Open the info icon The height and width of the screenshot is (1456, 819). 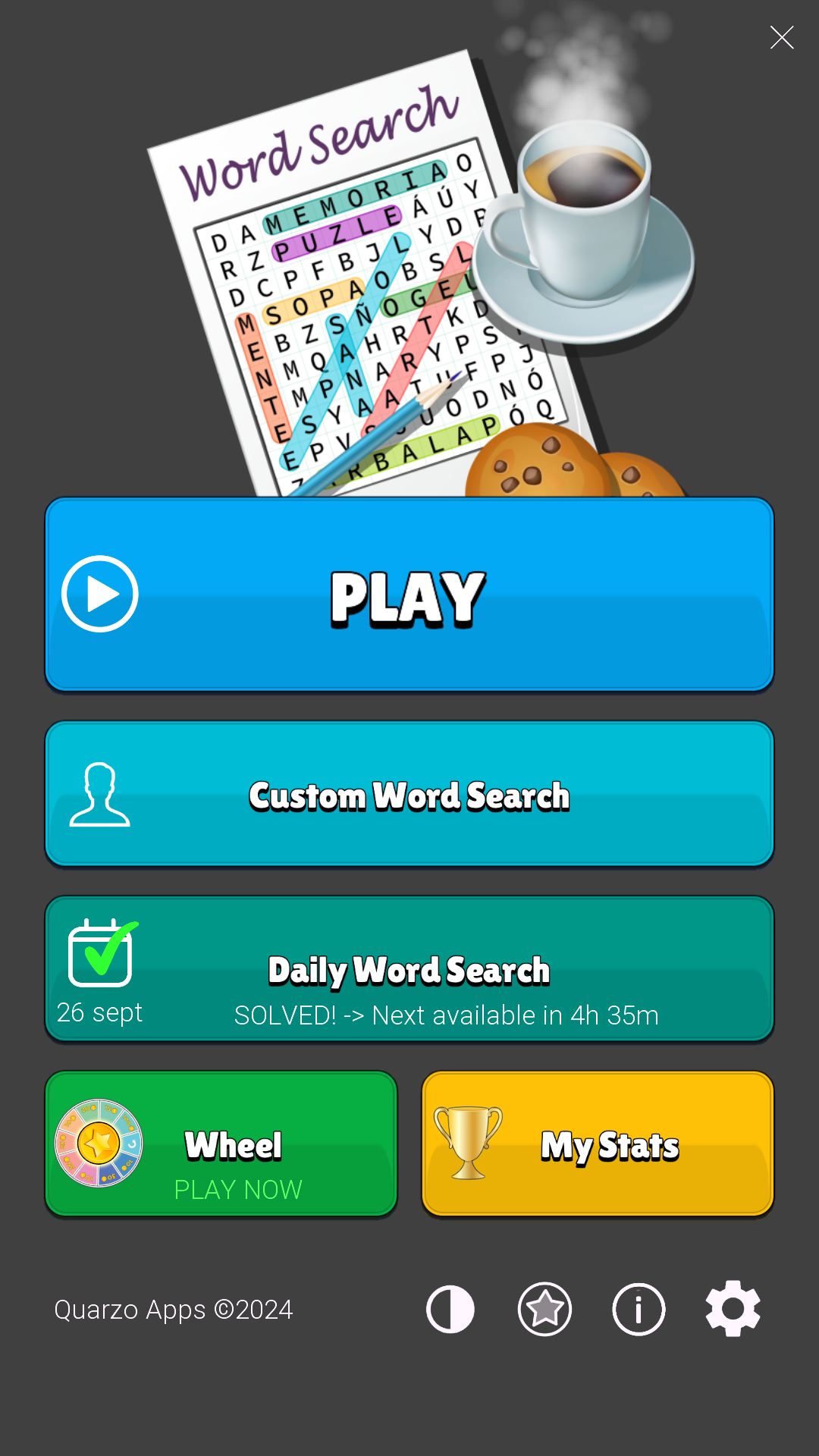[x=639, y=1309]
